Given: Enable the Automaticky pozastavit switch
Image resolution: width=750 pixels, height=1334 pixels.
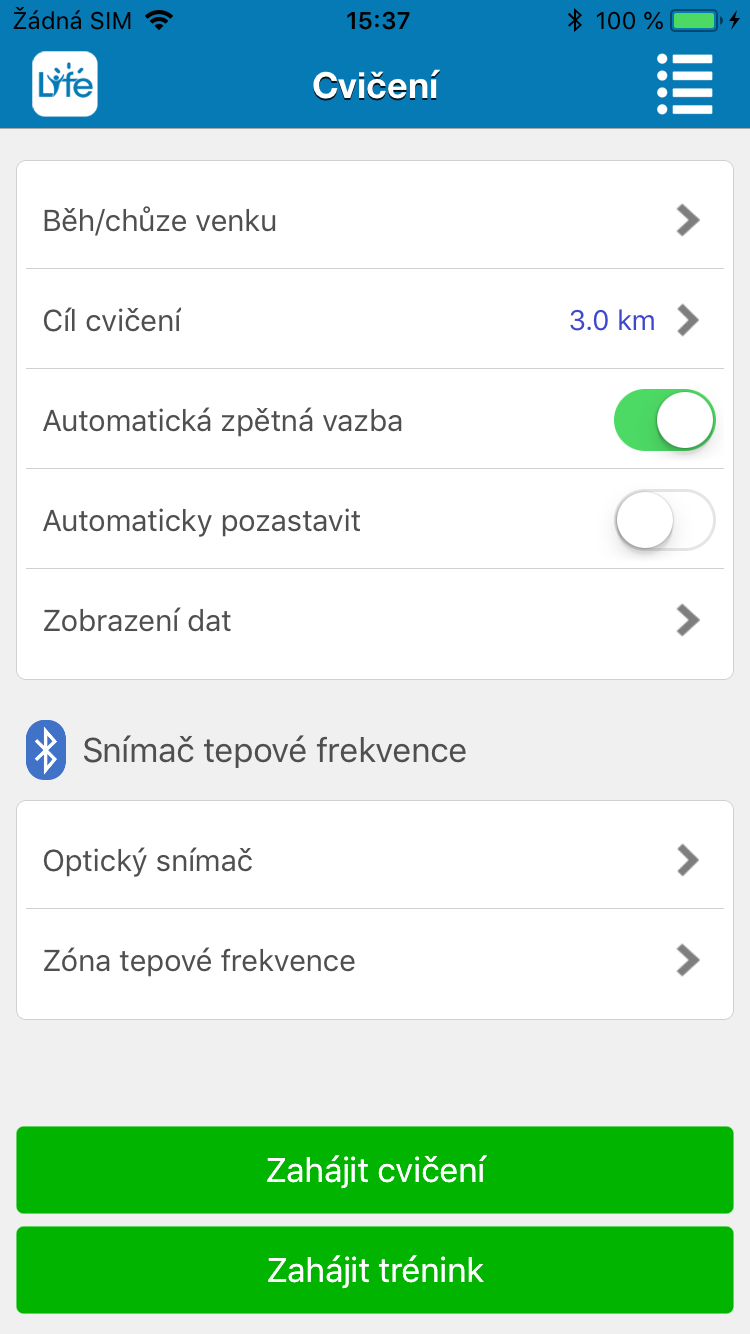Looking at the screenshot, I should [x=664, y=520].
